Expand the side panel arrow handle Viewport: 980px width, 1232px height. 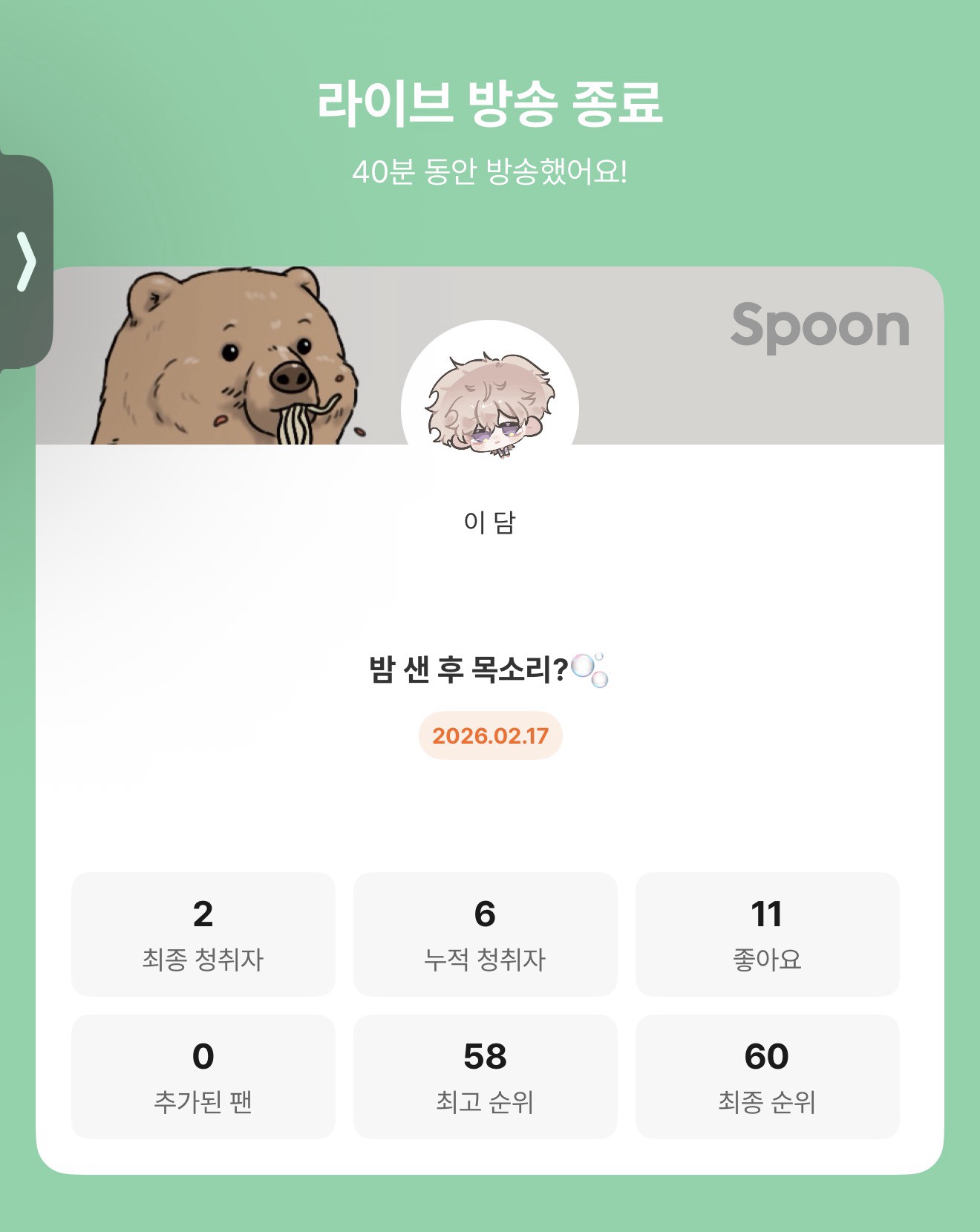click(x=26, y=261)
